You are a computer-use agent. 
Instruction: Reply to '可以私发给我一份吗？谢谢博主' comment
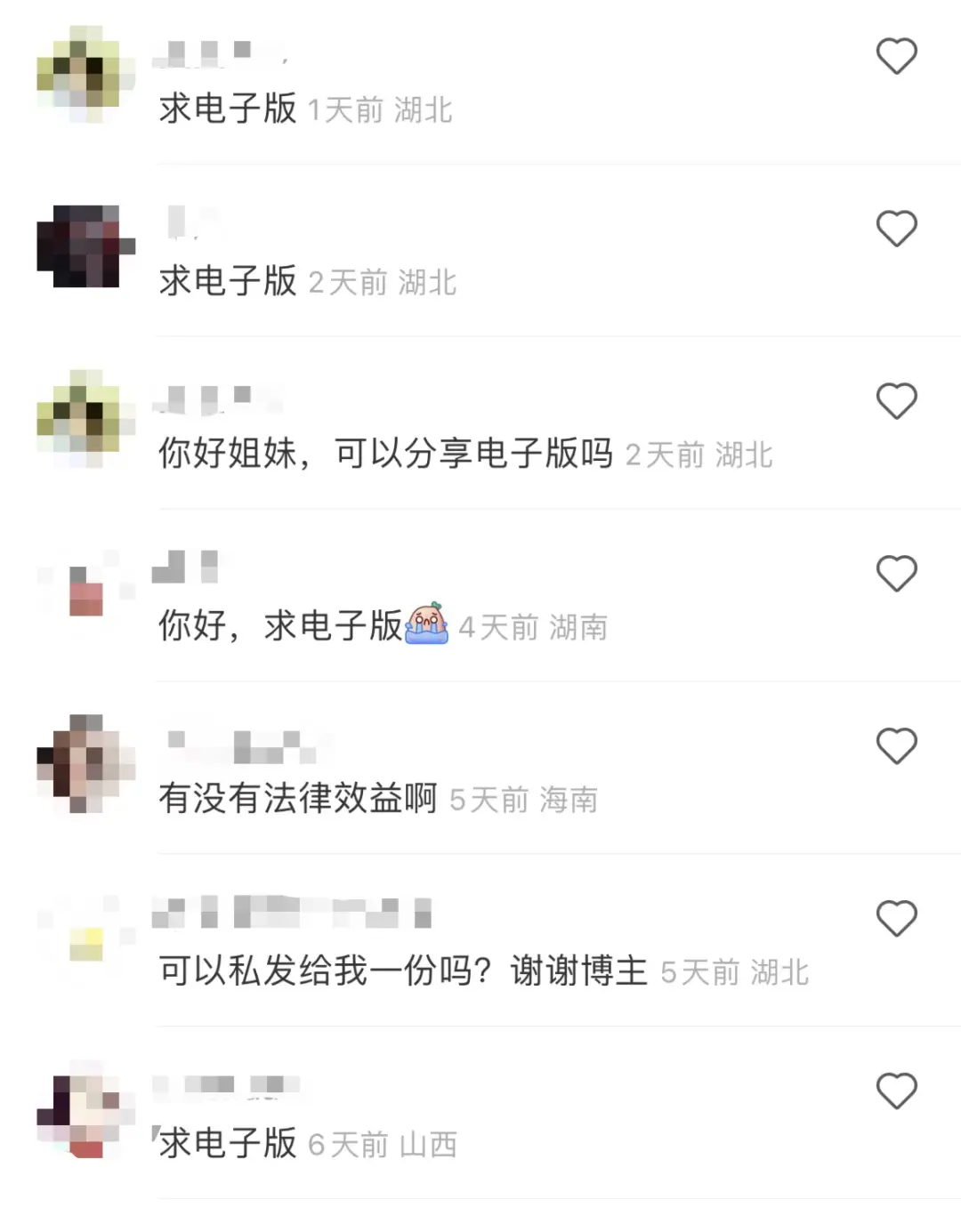[402, 970]
